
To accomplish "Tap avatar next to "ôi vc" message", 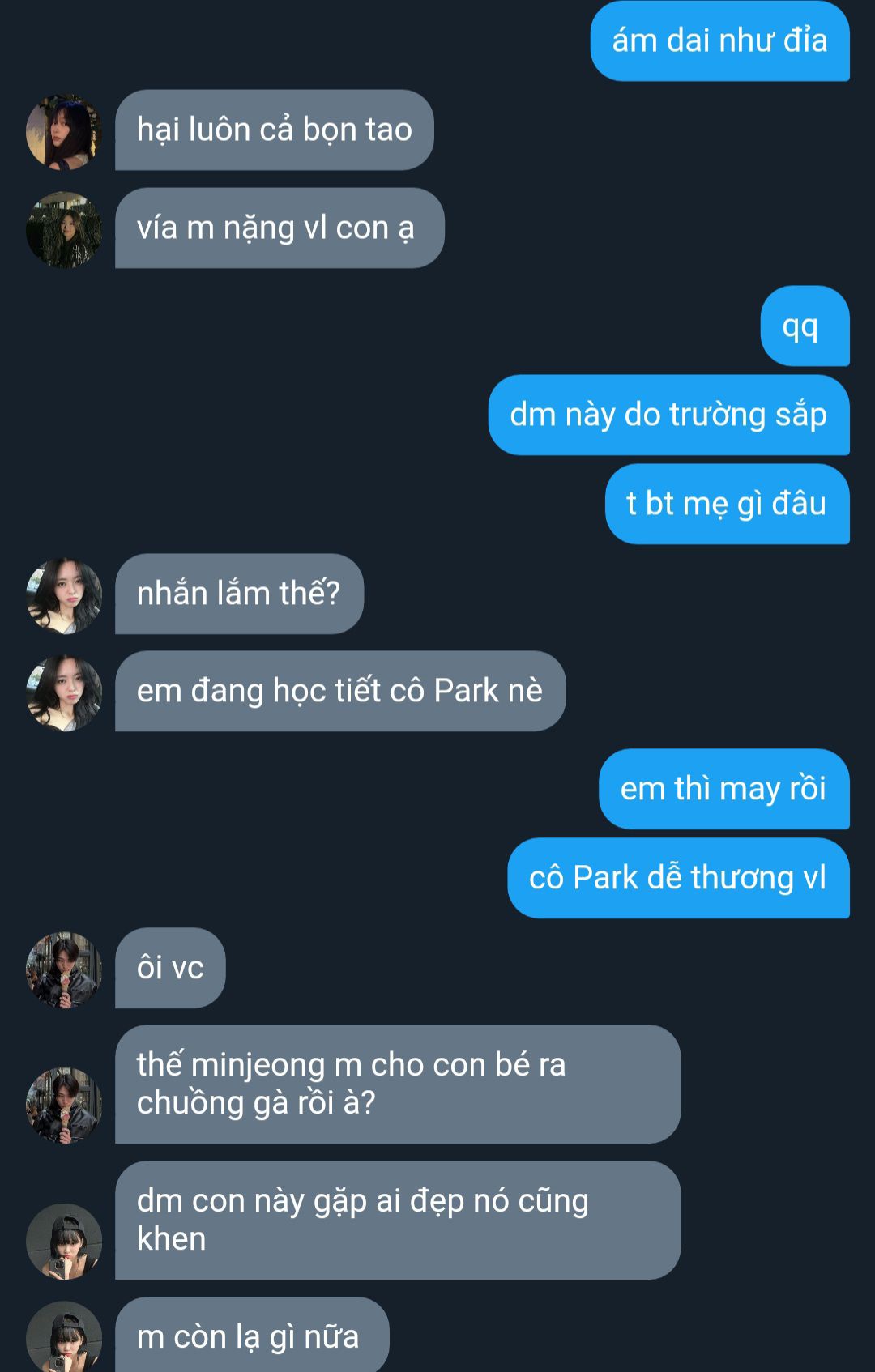I will [64, 970].
